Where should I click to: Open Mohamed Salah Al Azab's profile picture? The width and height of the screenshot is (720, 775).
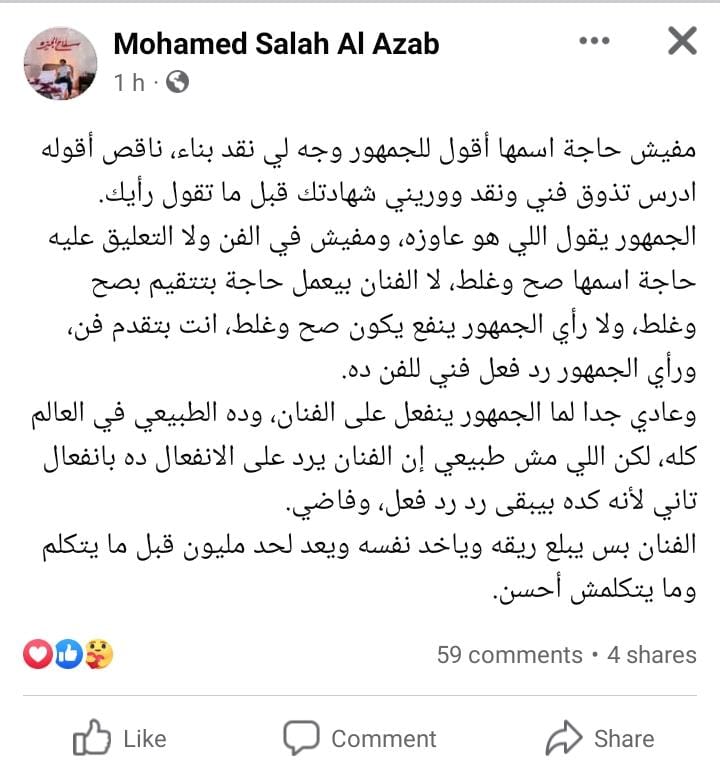click(x=59, y=62)
